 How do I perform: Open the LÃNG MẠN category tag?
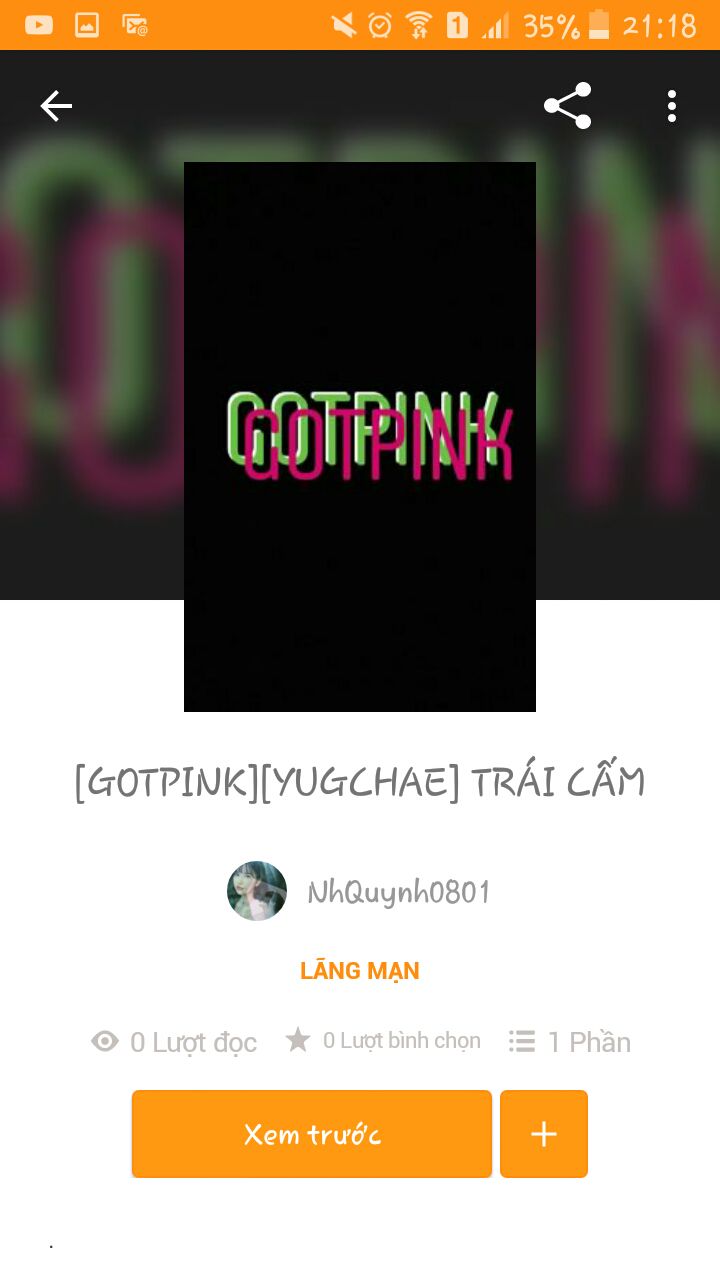[x=360, y=971]
